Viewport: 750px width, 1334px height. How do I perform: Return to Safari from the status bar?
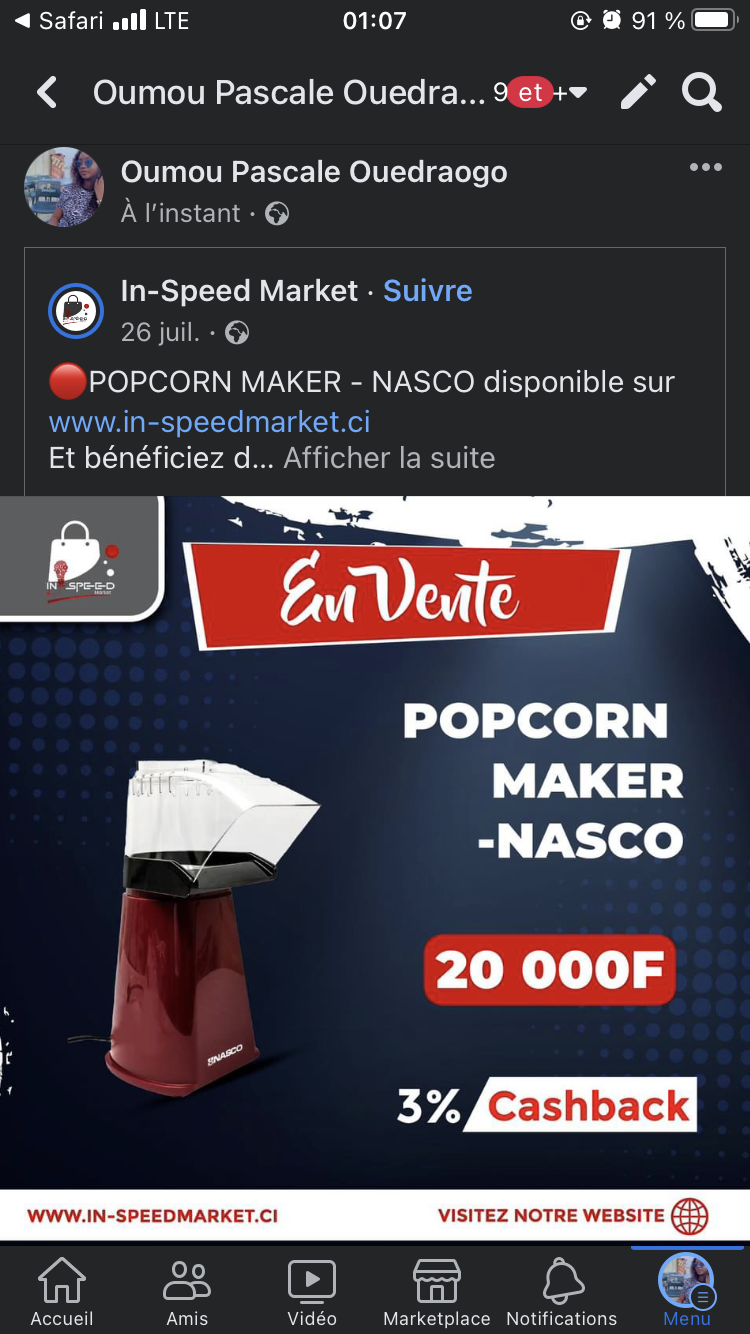click(x=58, y=20)
